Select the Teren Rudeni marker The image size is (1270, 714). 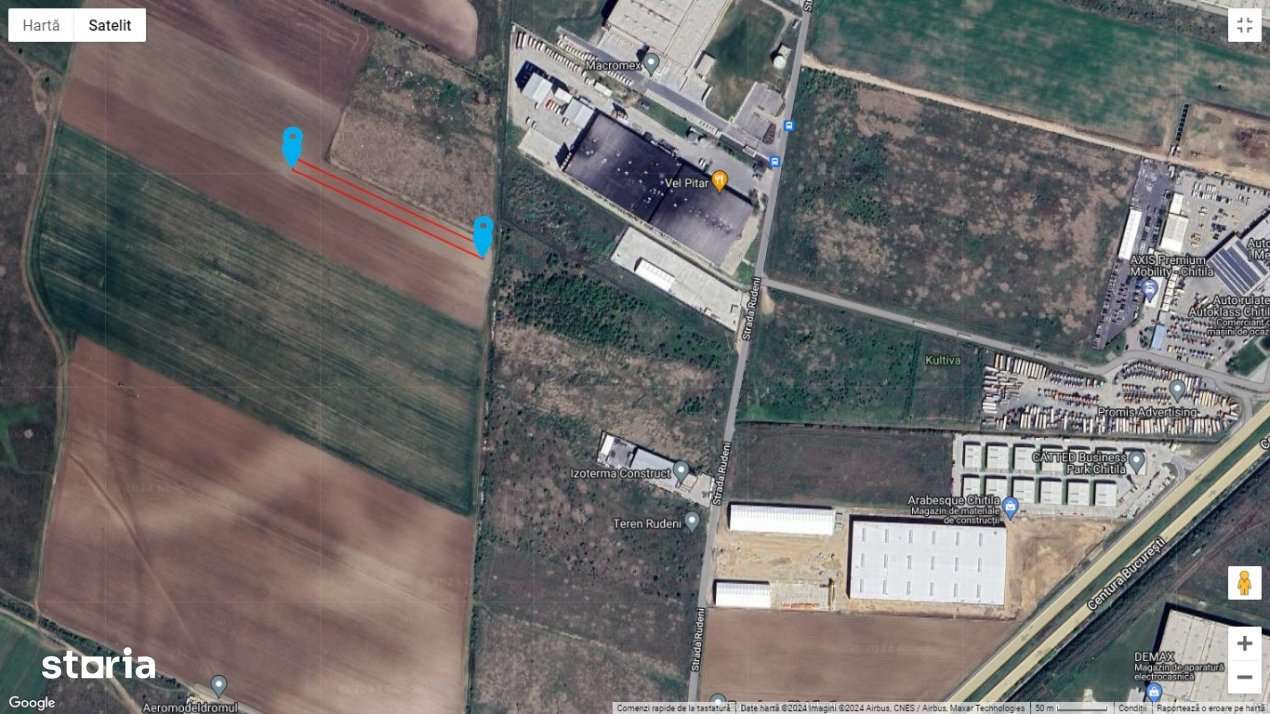click(x=691, y=521)
